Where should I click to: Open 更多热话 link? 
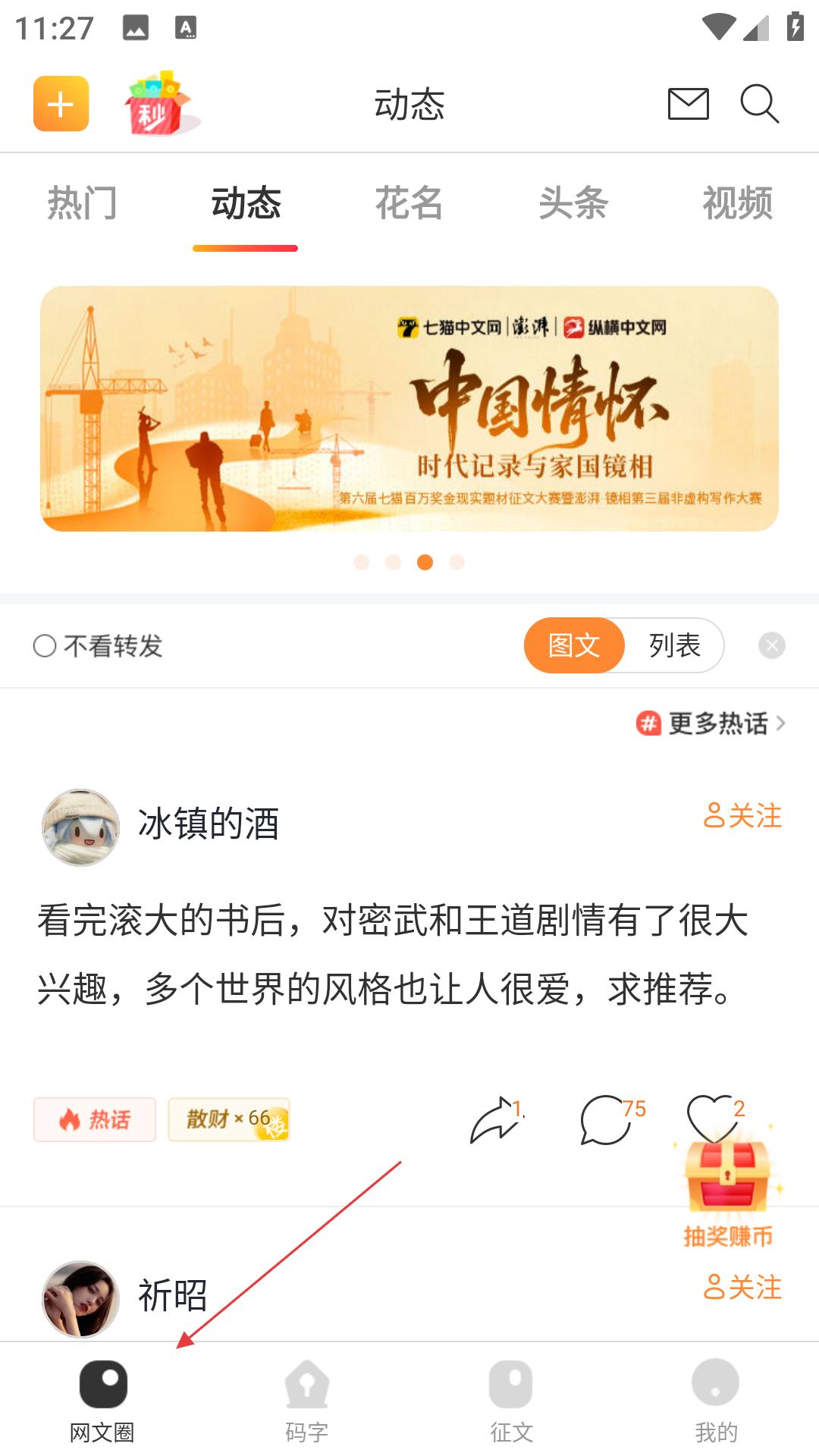click(711, 723)
